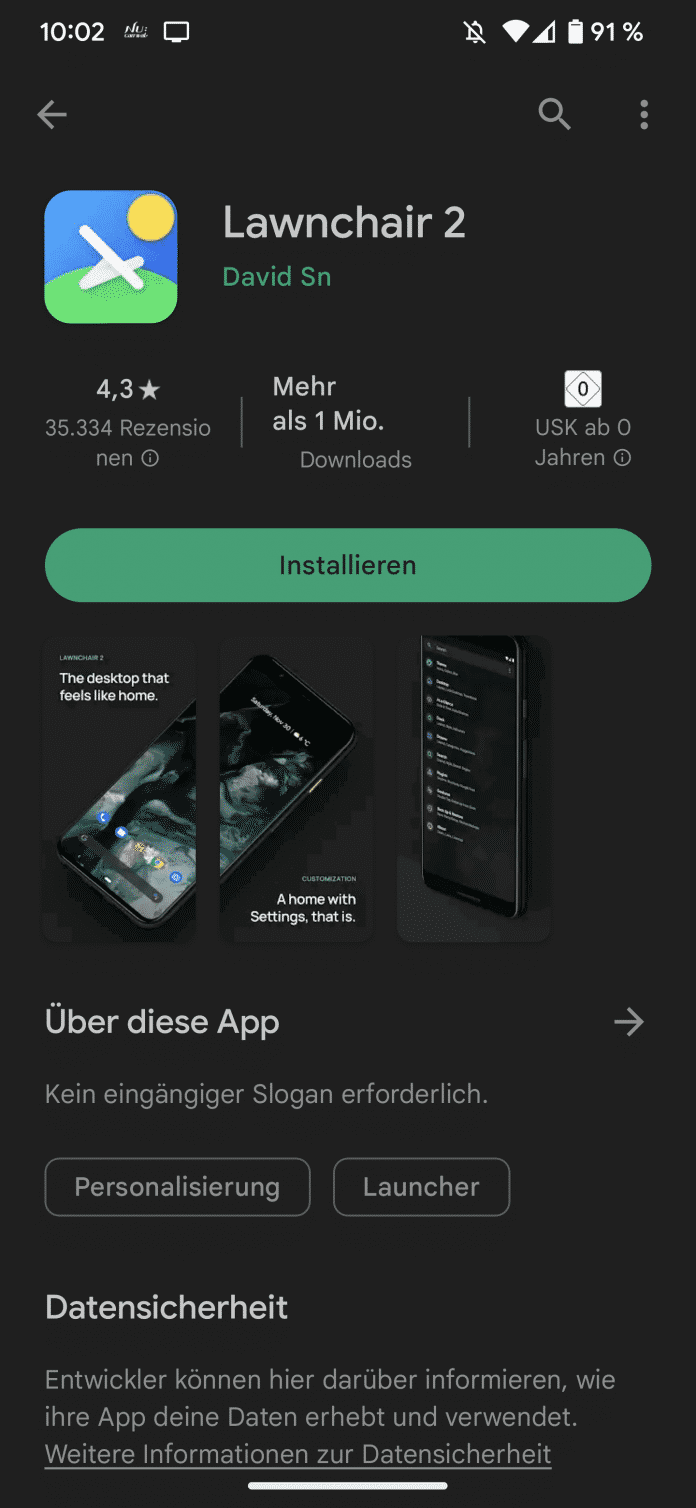Select the Launcher chip

(421, 1187)
